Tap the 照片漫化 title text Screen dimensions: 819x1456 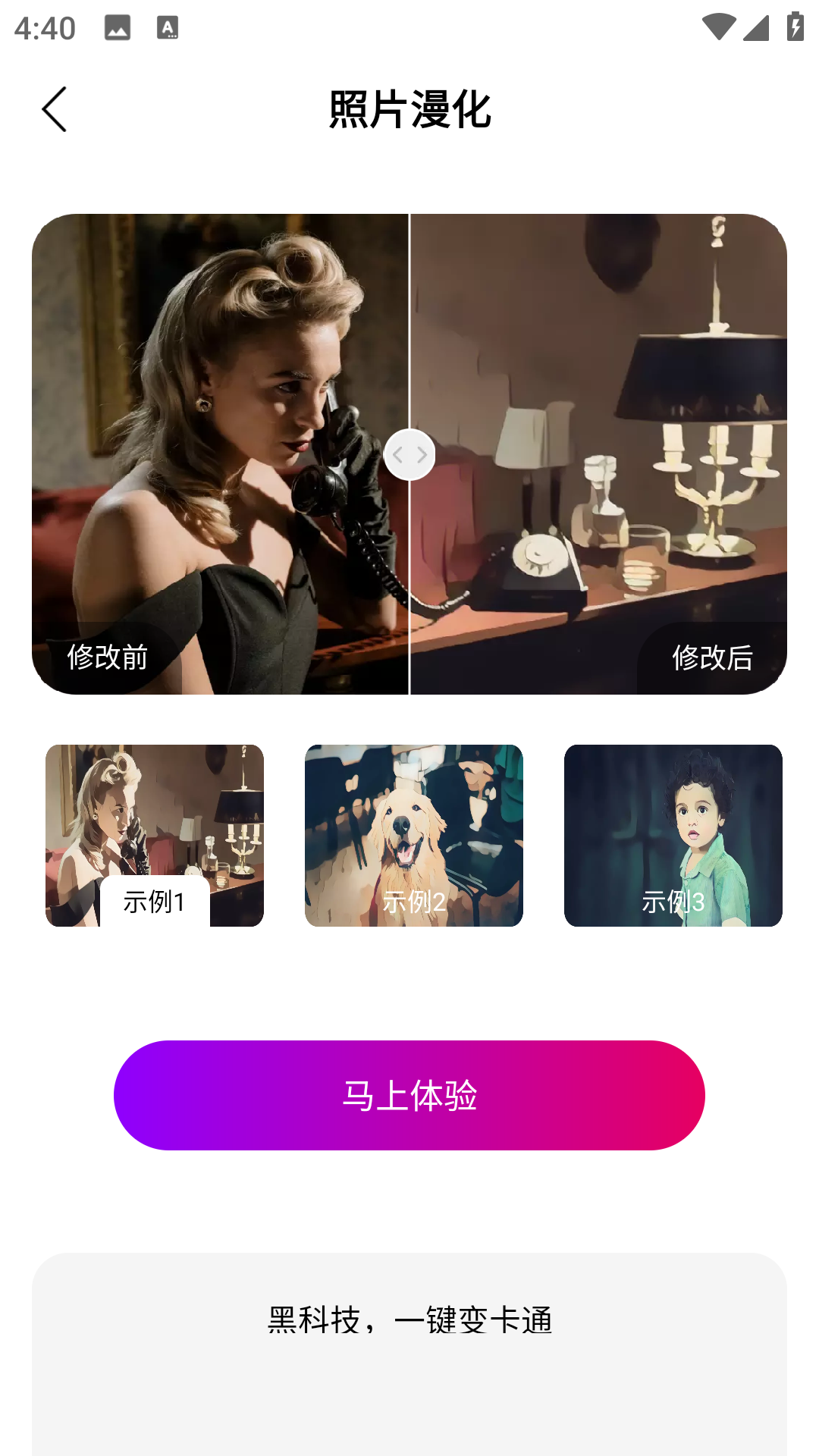pos(409,108)
